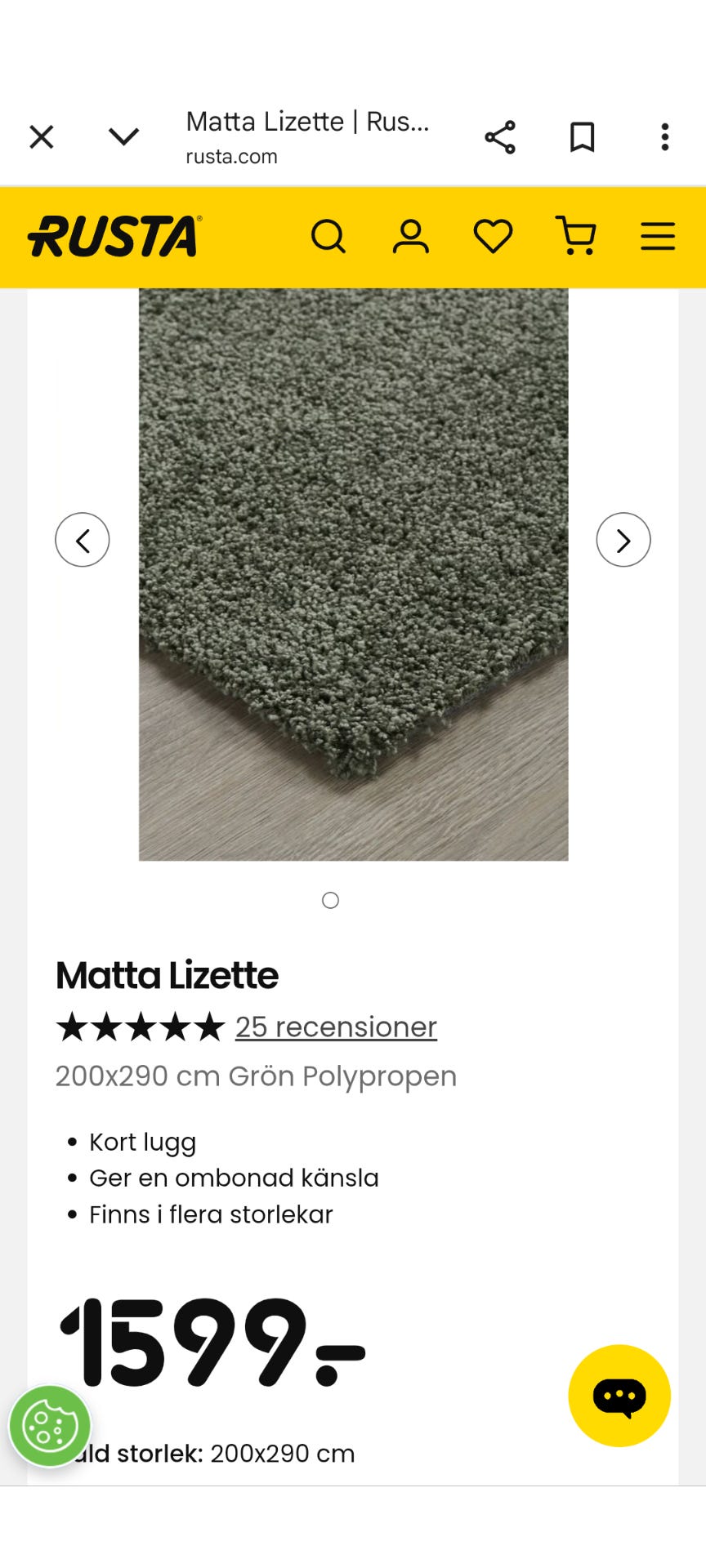The width and height of the screenshot is (706, 1568).
Task: Show the next product image
Action: tap(623, 540)
